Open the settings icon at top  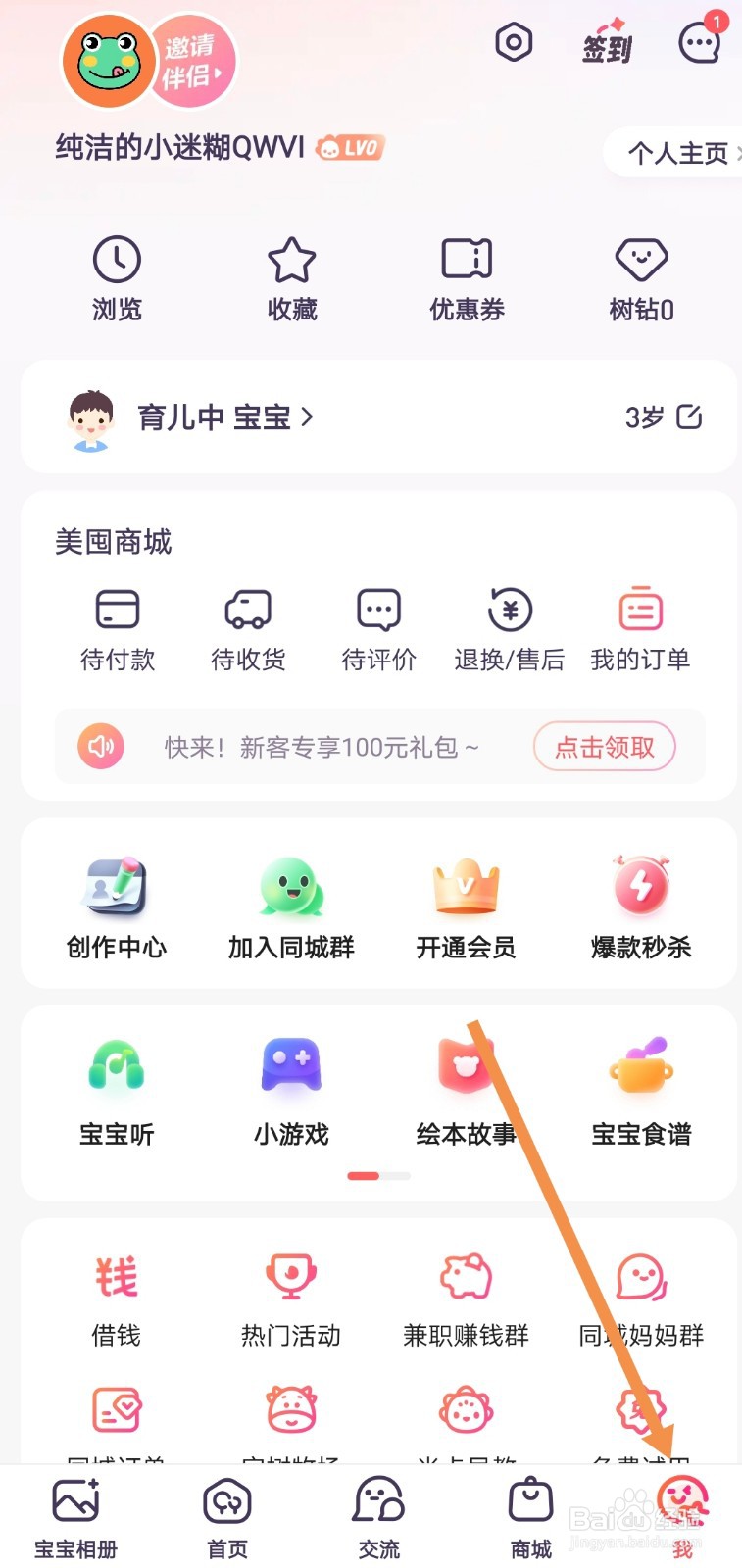[x=514, y=43]
